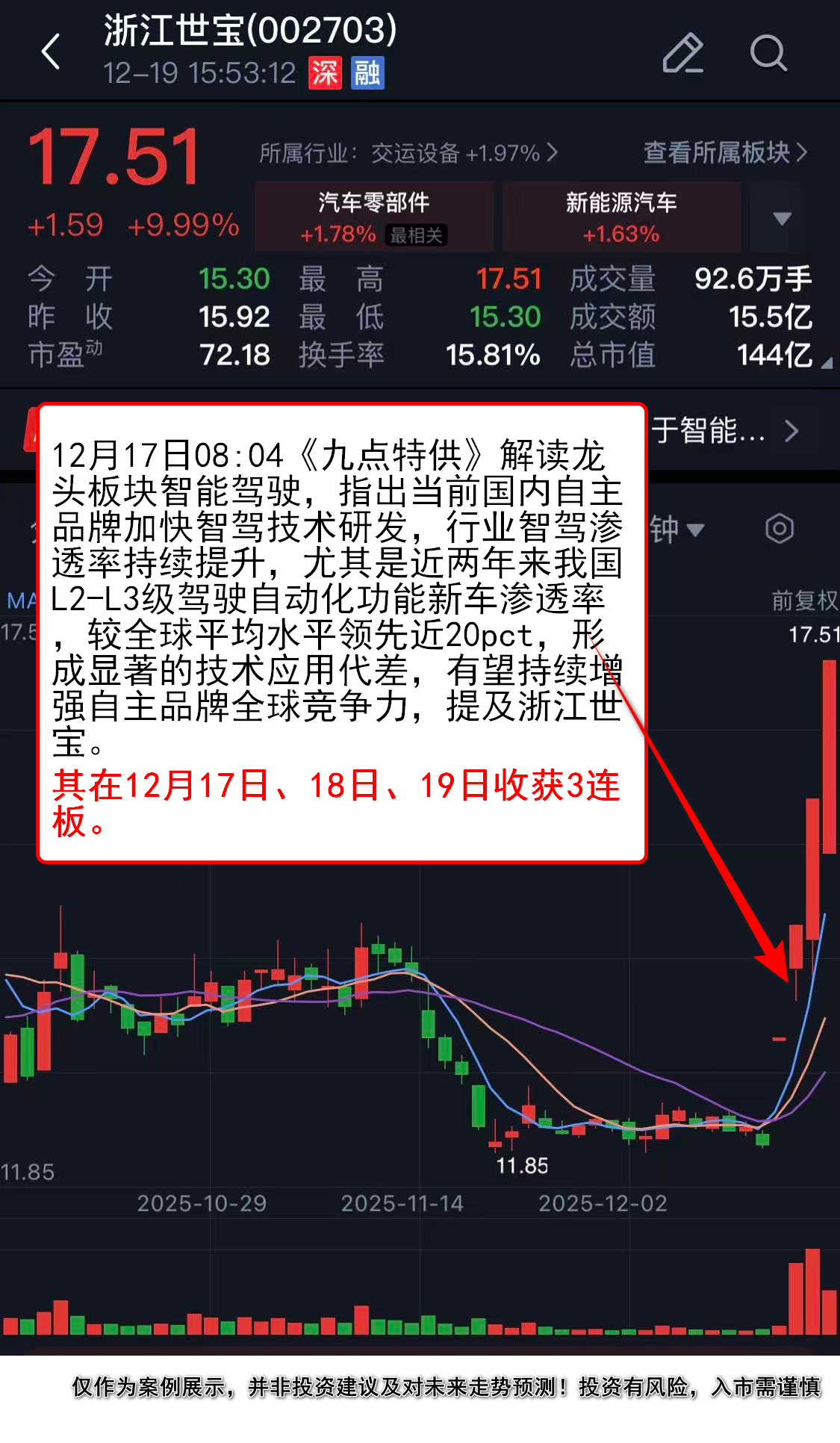Open the 新能源汽车 sector chip
This screenshot has width=840, height=1443.
(x=621, y=217)
